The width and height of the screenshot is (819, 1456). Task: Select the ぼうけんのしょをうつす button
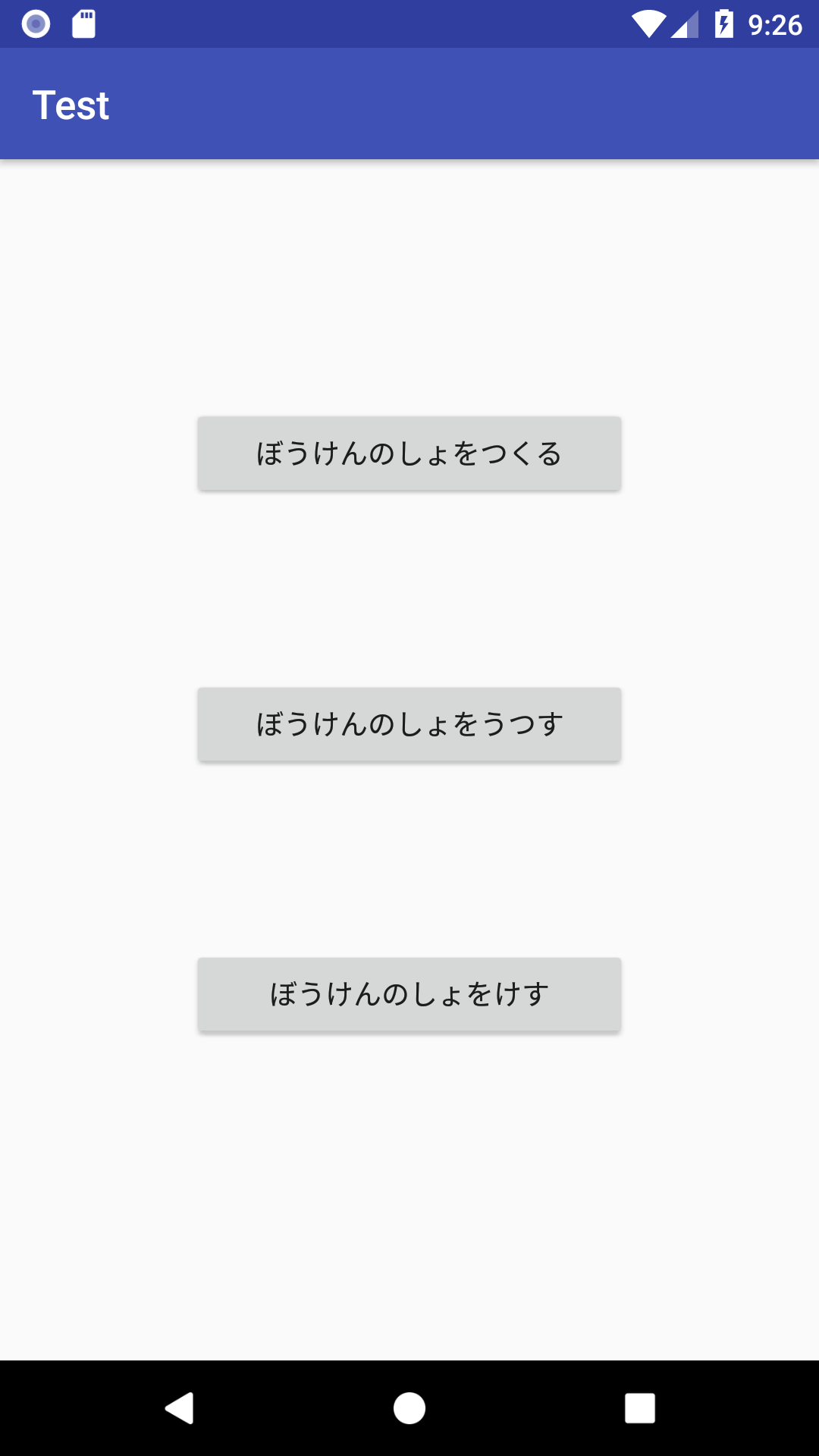point(409,724)
